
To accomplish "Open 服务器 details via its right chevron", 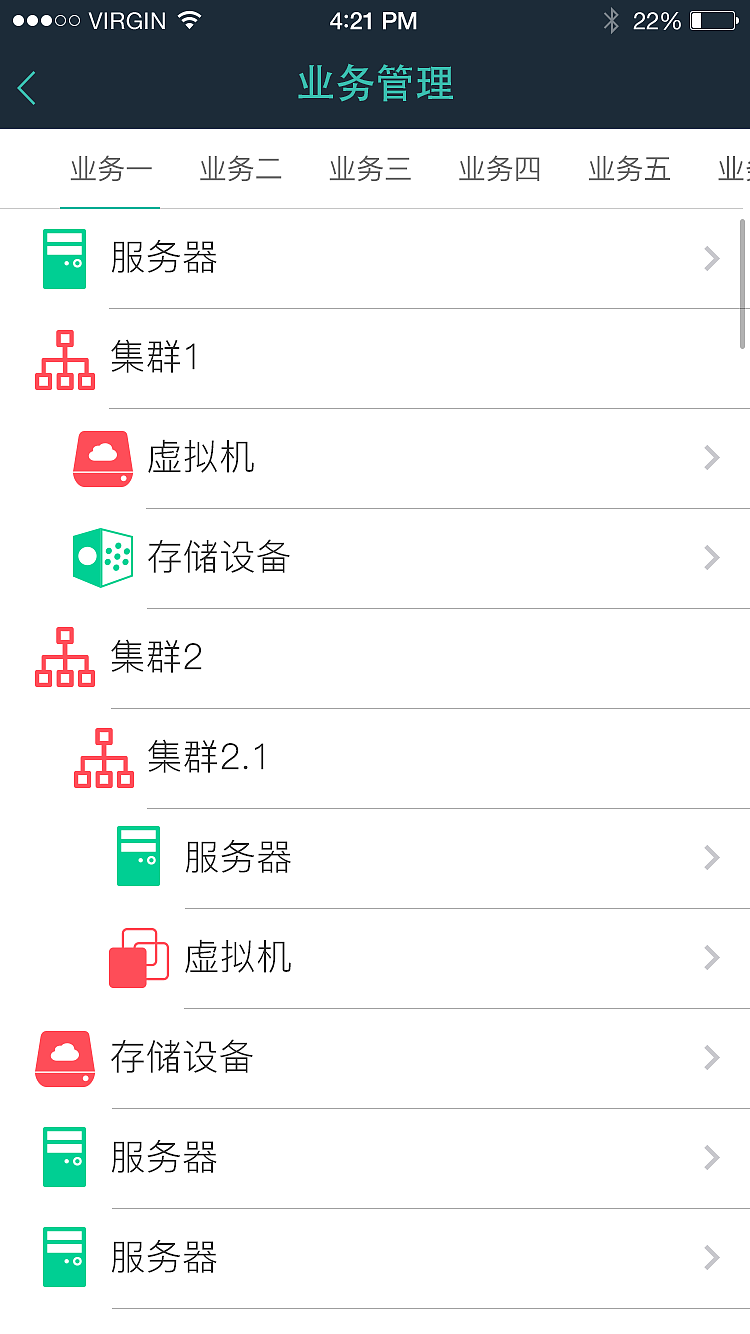I will (x=711, y=258).
